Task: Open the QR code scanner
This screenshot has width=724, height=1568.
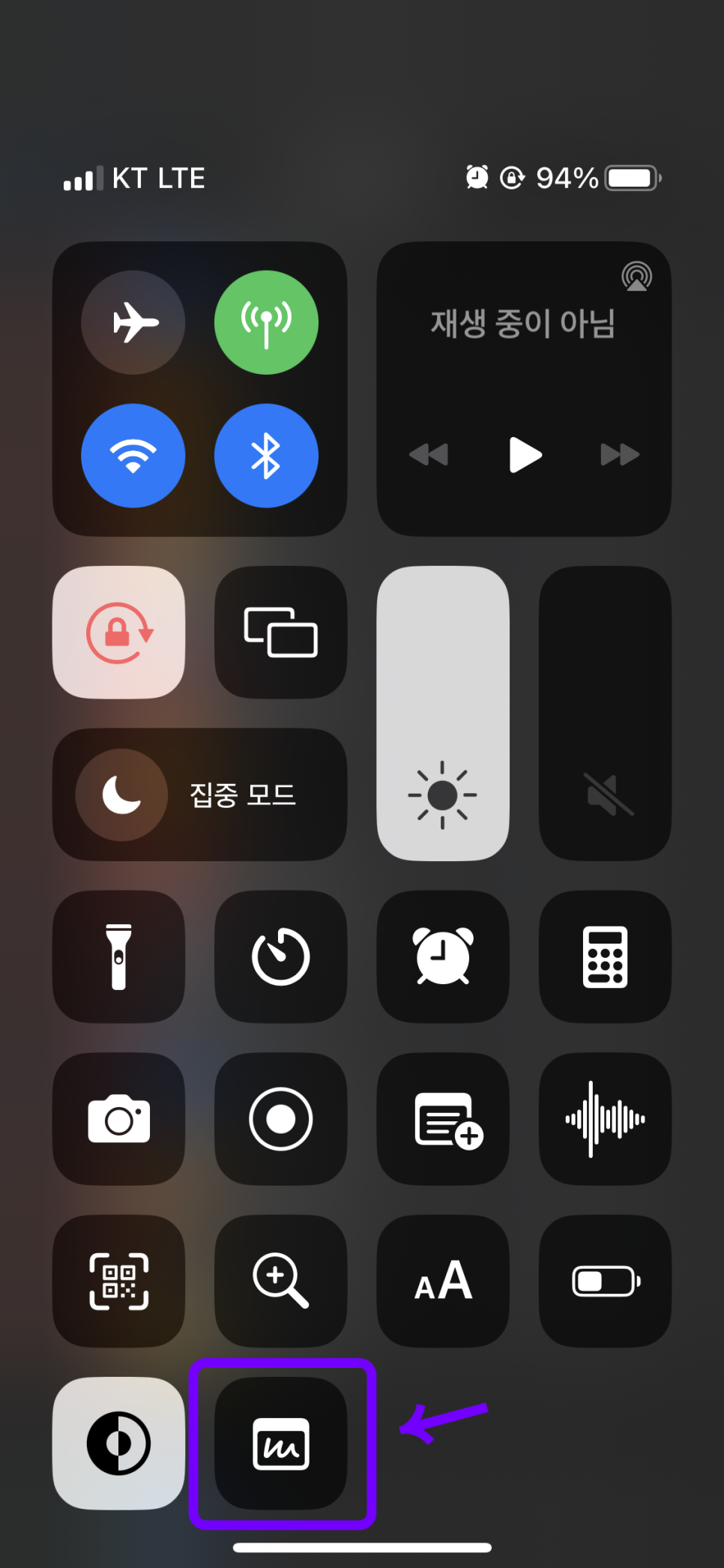Action: (119, 1281)
